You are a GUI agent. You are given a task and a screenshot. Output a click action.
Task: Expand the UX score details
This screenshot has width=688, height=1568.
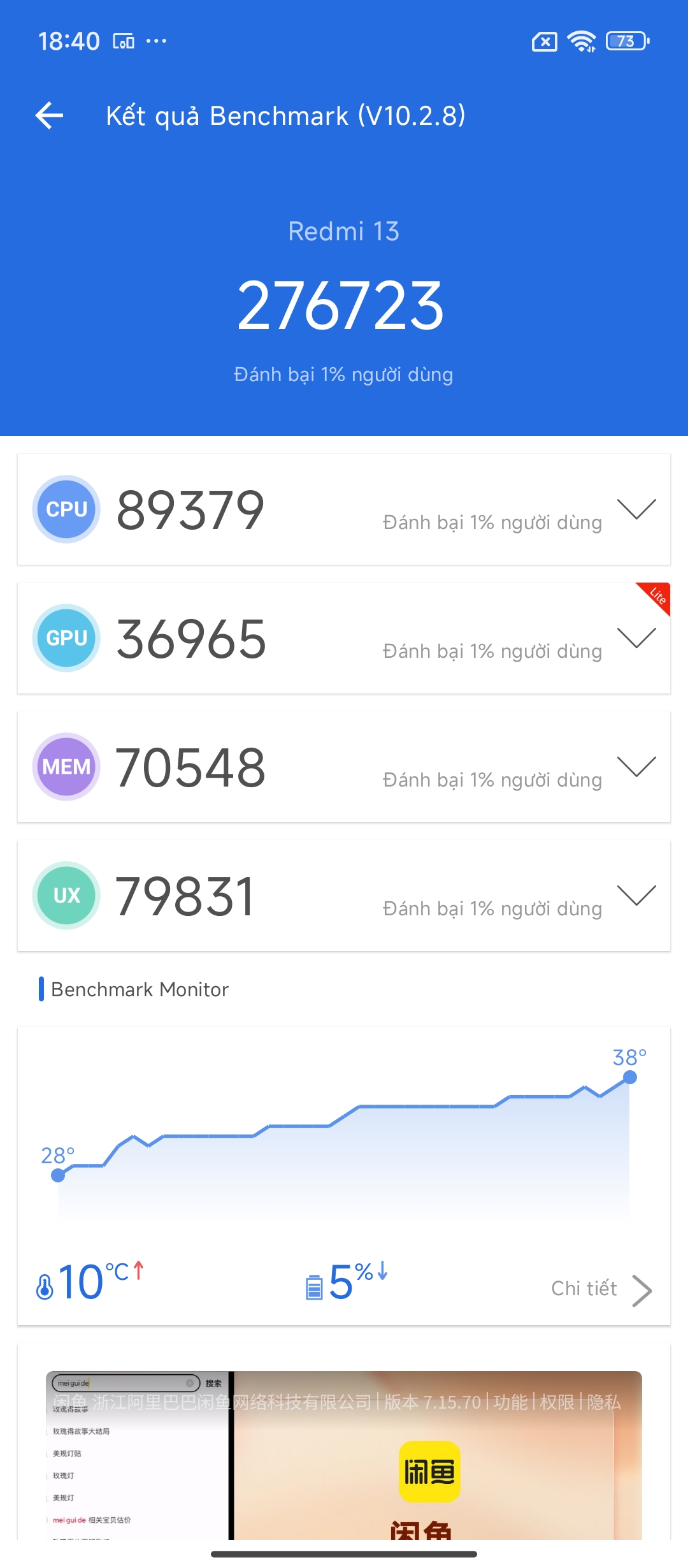coord(636,896)
